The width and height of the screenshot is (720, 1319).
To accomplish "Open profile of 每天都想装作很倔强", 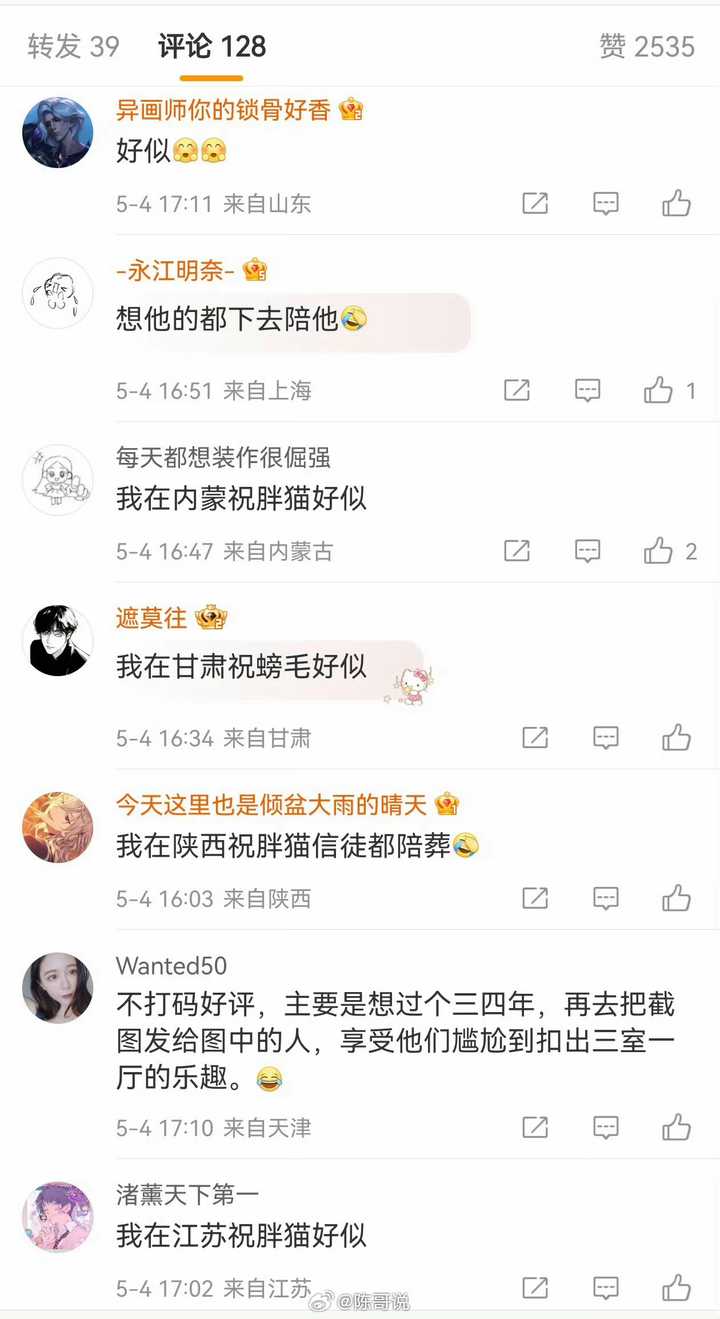I will pos(58,480).
